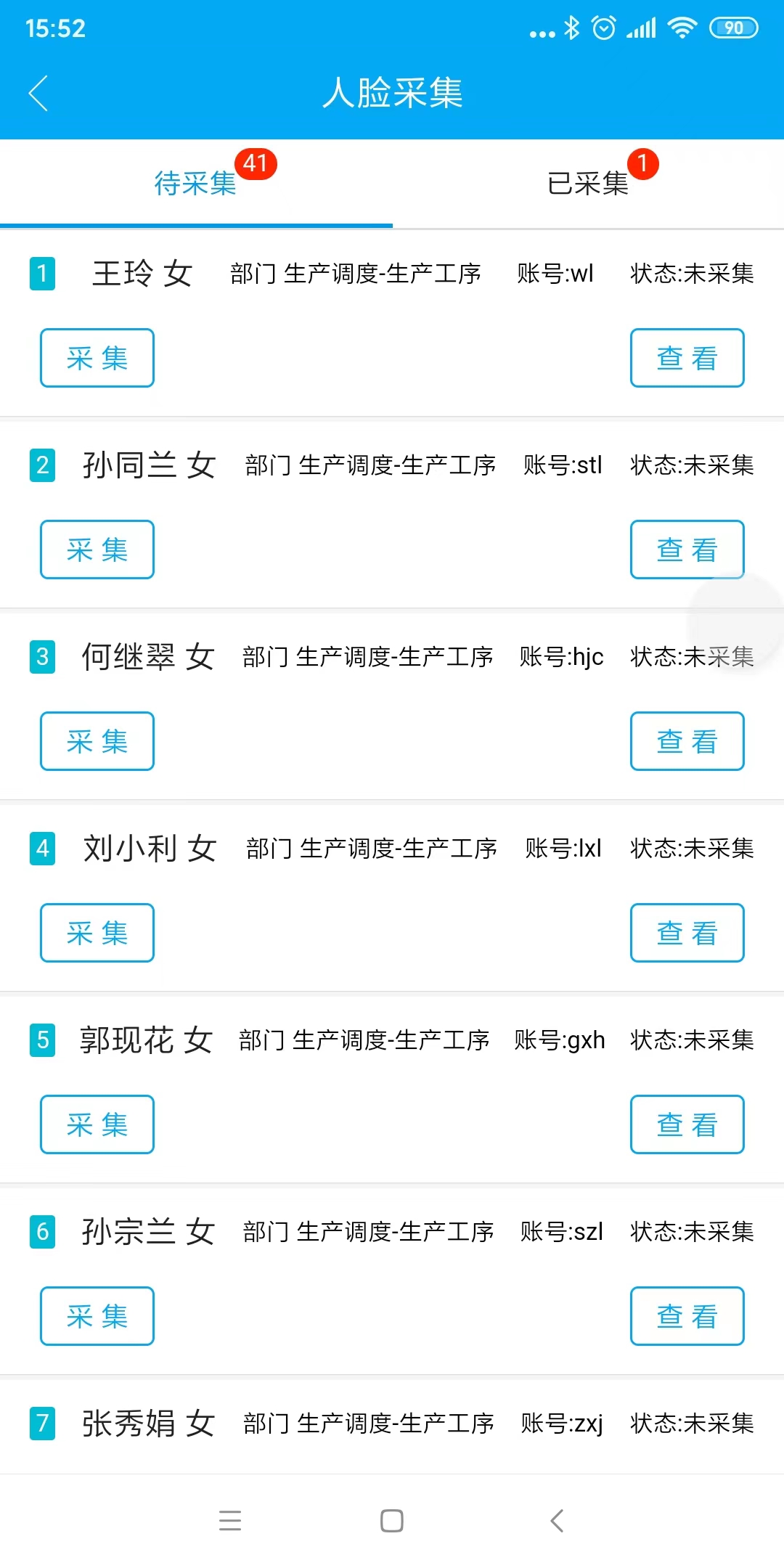View 何继翠 details with 查看
This screenshot has width=784, height=1568.
(x=687, y=741)
